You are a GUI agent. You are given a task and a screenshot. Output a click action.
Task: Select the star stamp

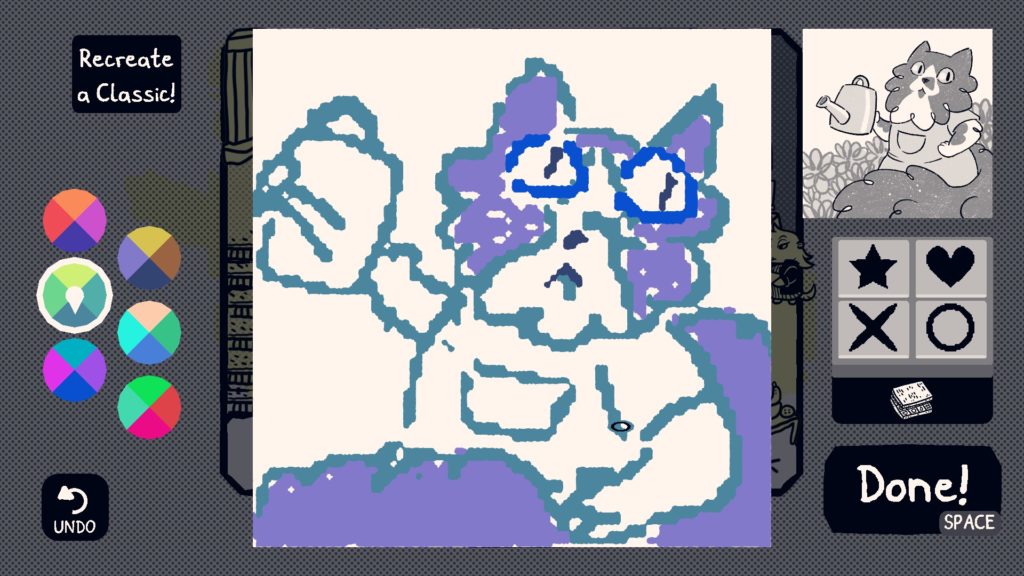pos(872,267)
